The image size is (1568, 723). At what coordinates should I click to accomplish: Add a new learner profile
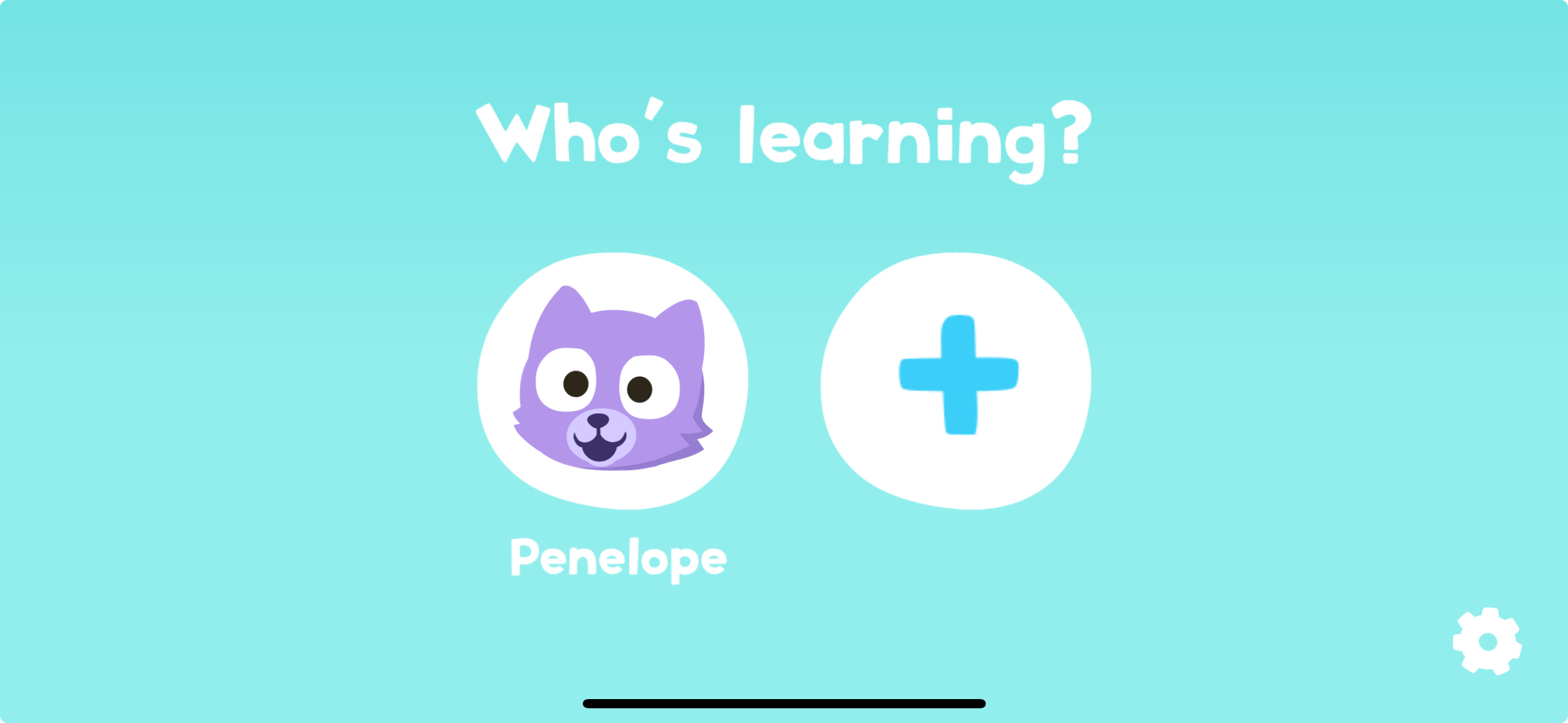point(957,380)
